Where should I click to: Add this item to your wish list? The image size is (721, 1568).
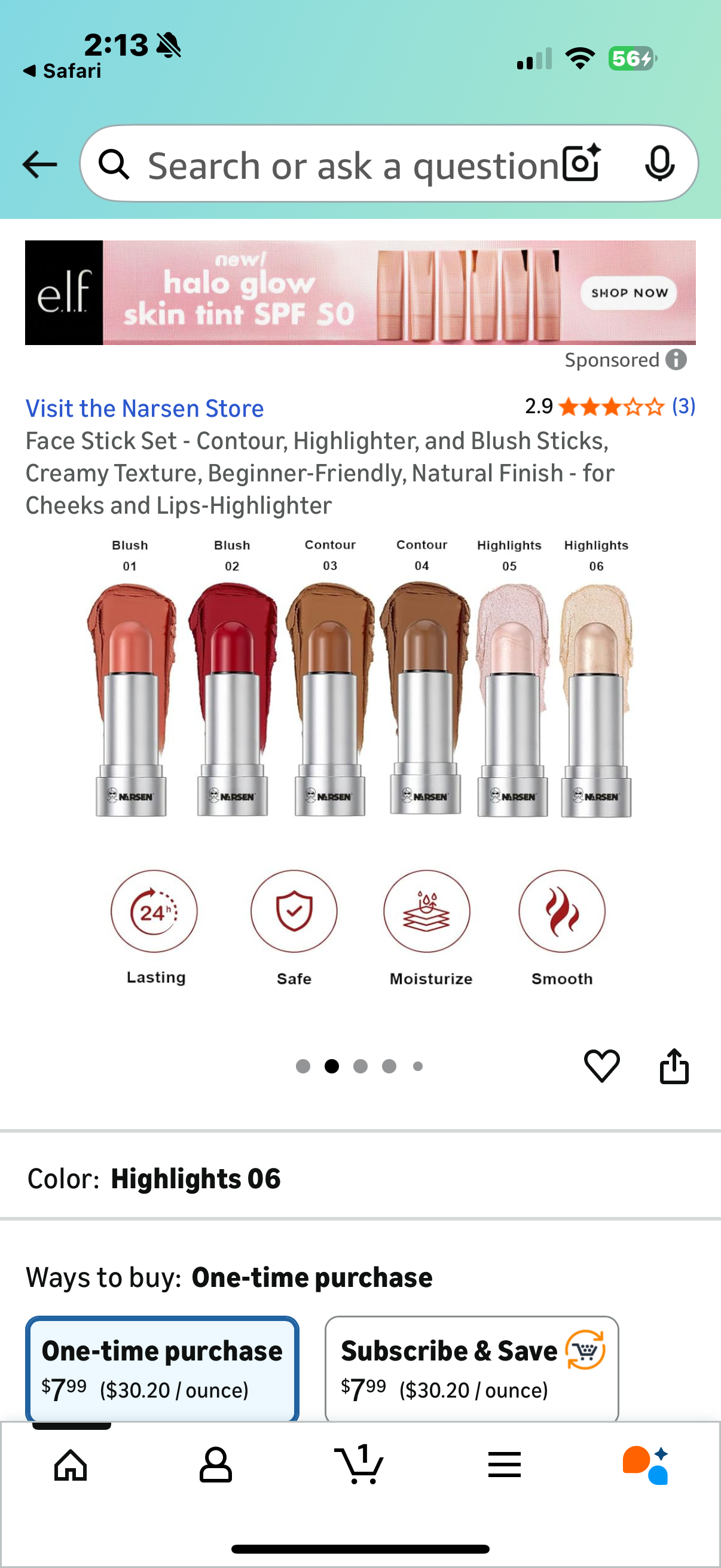tap(602, 1066)
